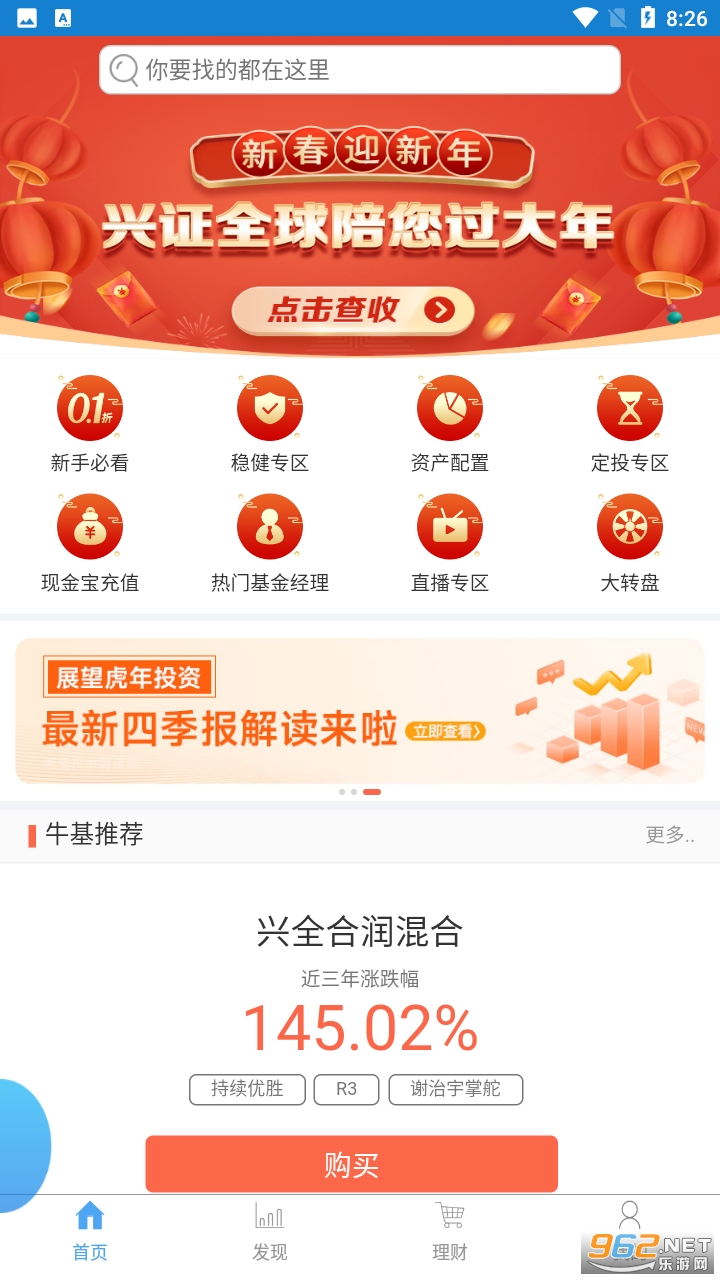The image size is (720, 1280).
Task: Tap the search box at the top
Action: coord(360,70)
